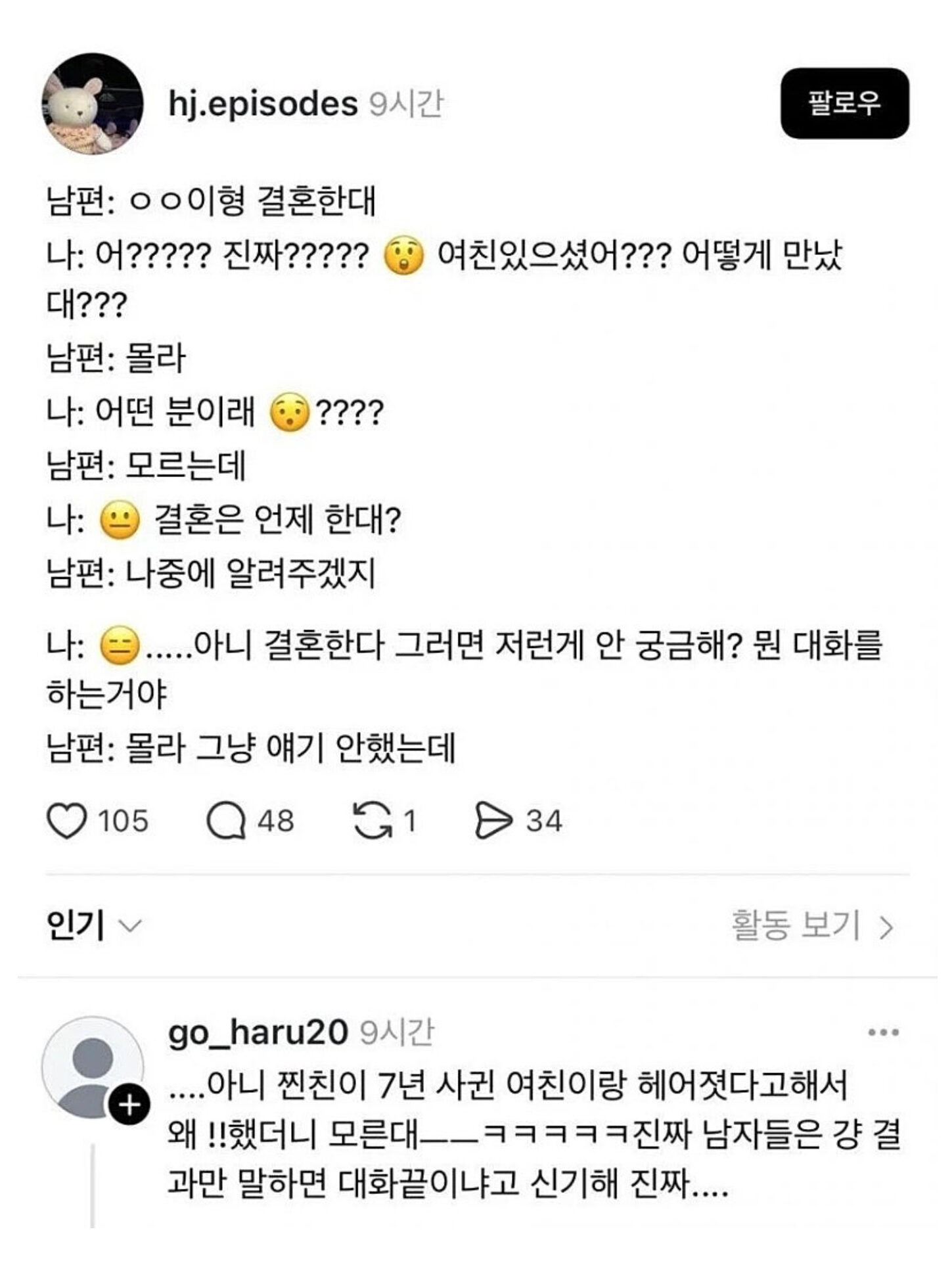The height and width of the screenshot is (1267, 952).
Task: Open the hj.episodes username link
Action: pos(263,104)
